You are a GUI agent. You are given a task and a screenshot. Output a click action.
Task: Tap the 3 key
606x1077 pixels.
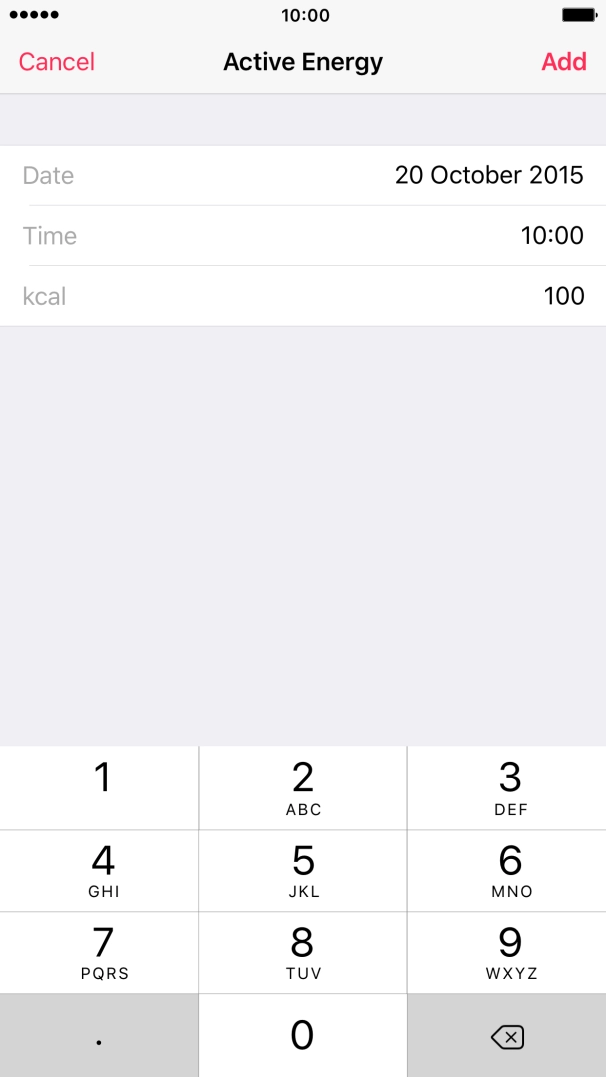tap(508, 787)
